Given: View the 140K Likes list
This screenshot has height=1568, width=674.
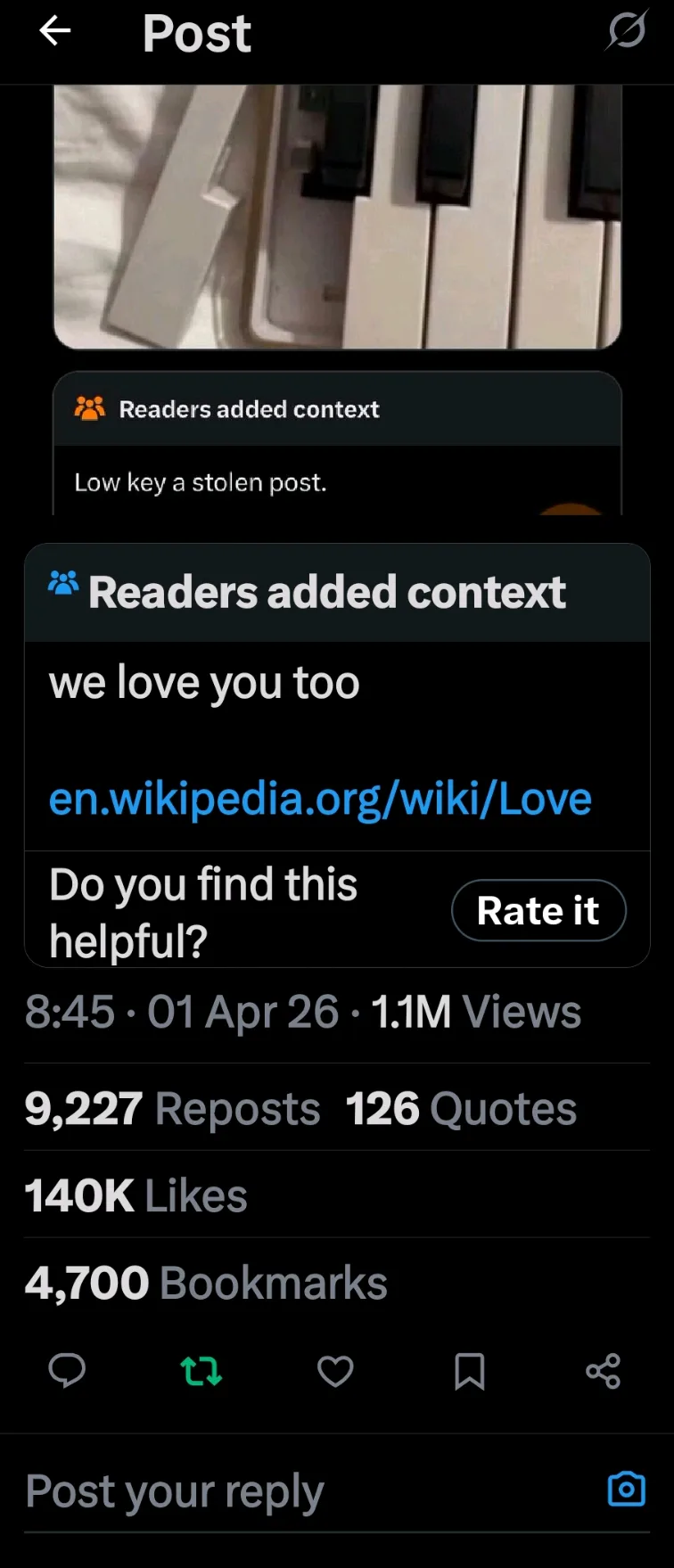Looking at the screenshot, I should tap(136, 1195).
